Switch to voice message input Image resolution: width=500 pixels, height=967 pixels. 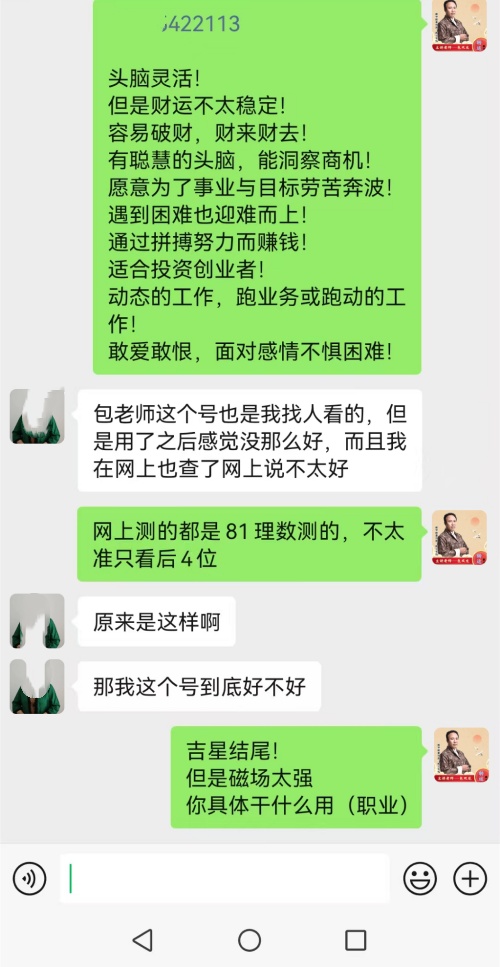pos(29,878)
